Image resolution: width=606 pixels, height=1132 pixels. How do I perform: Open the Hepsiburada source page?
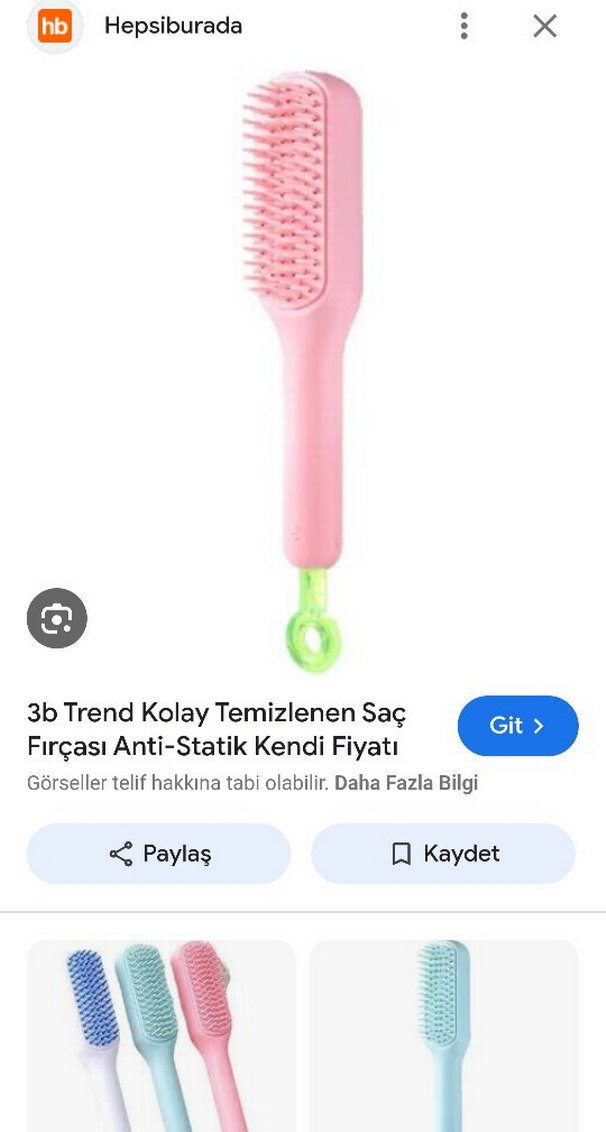(173, 26)
